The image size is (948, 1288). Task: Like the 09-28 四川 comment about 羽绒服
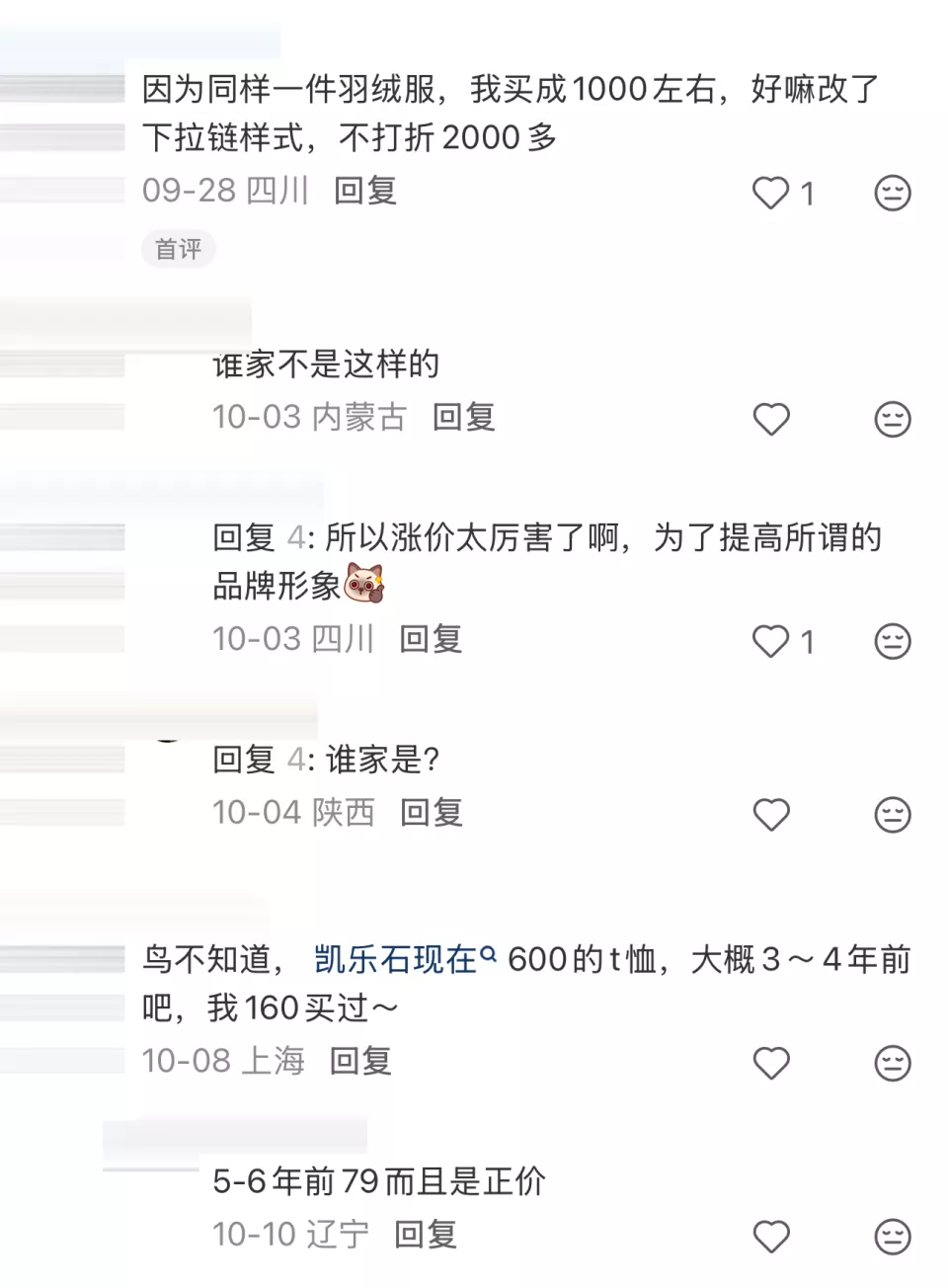pos(771,193)
